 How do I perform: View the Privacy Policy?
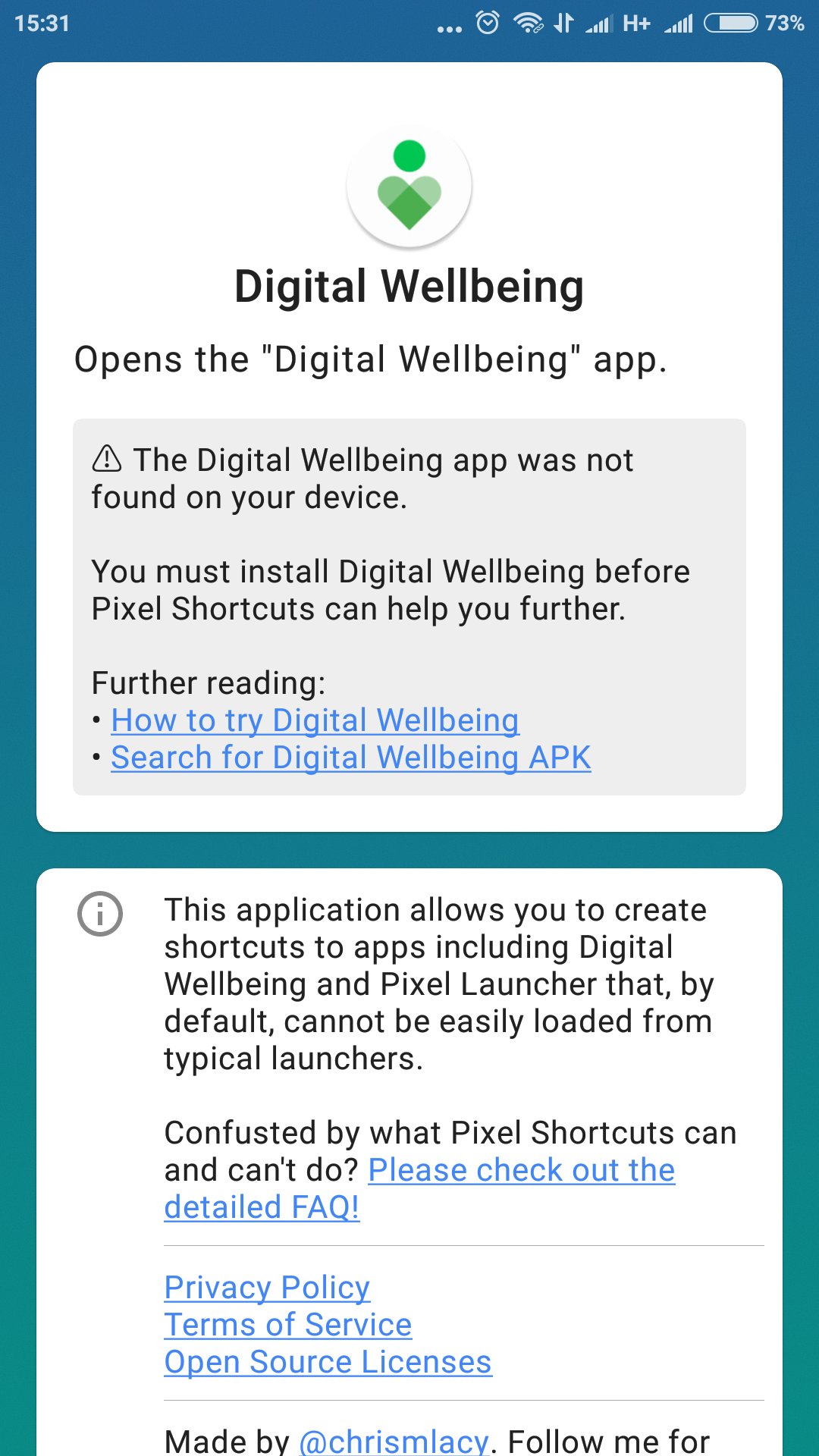267,1288
